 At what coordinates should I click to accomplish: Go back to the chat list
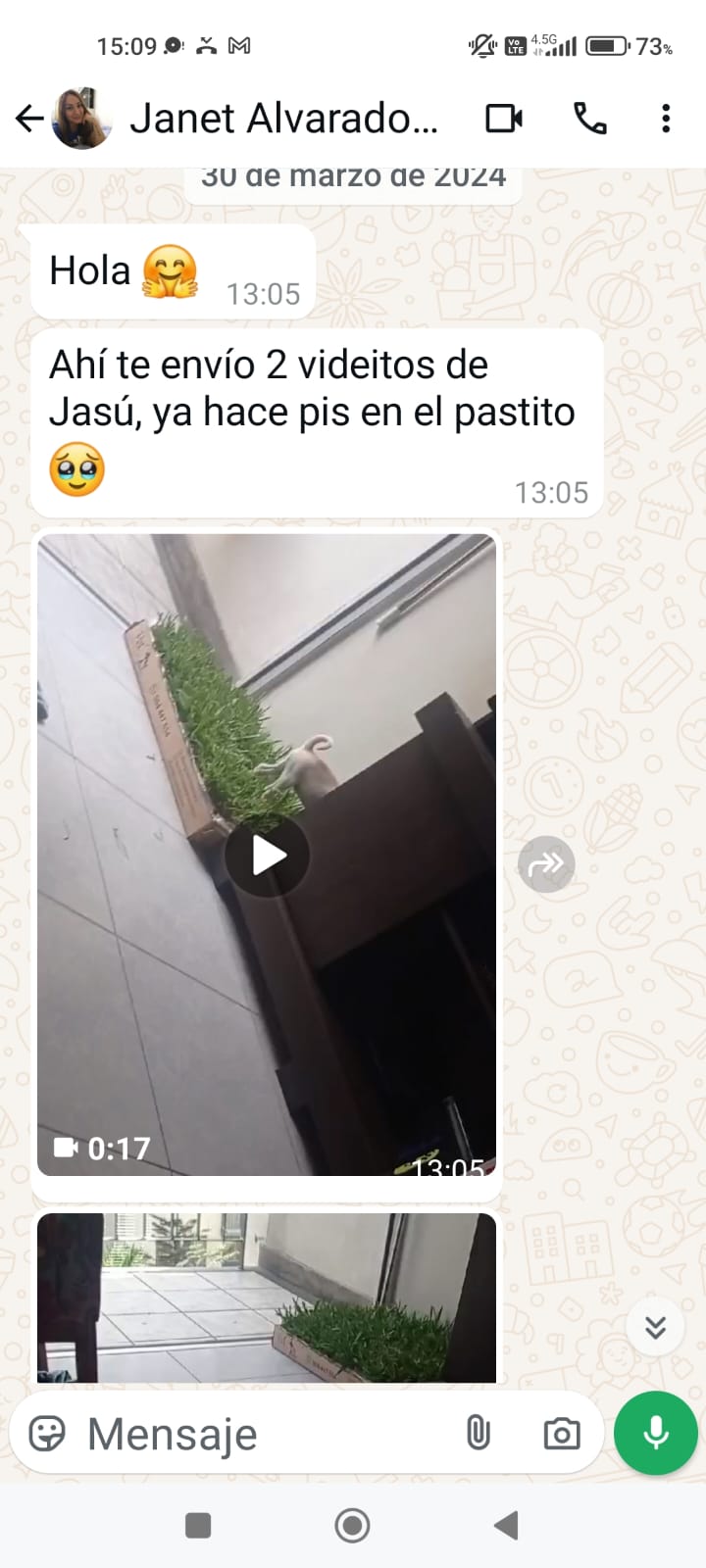(x=29, y=119)
